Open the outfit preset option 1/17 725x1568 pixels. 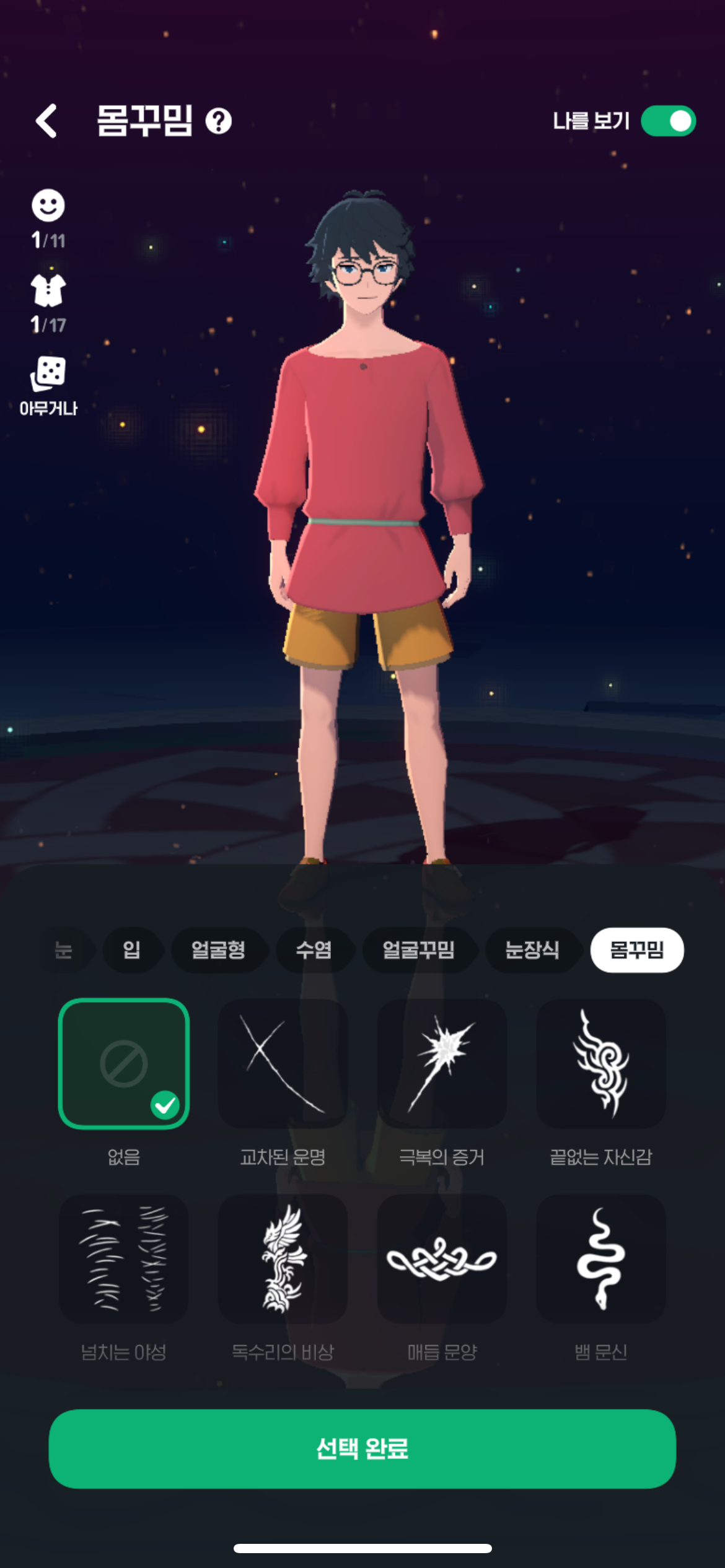tap(48, 302)
